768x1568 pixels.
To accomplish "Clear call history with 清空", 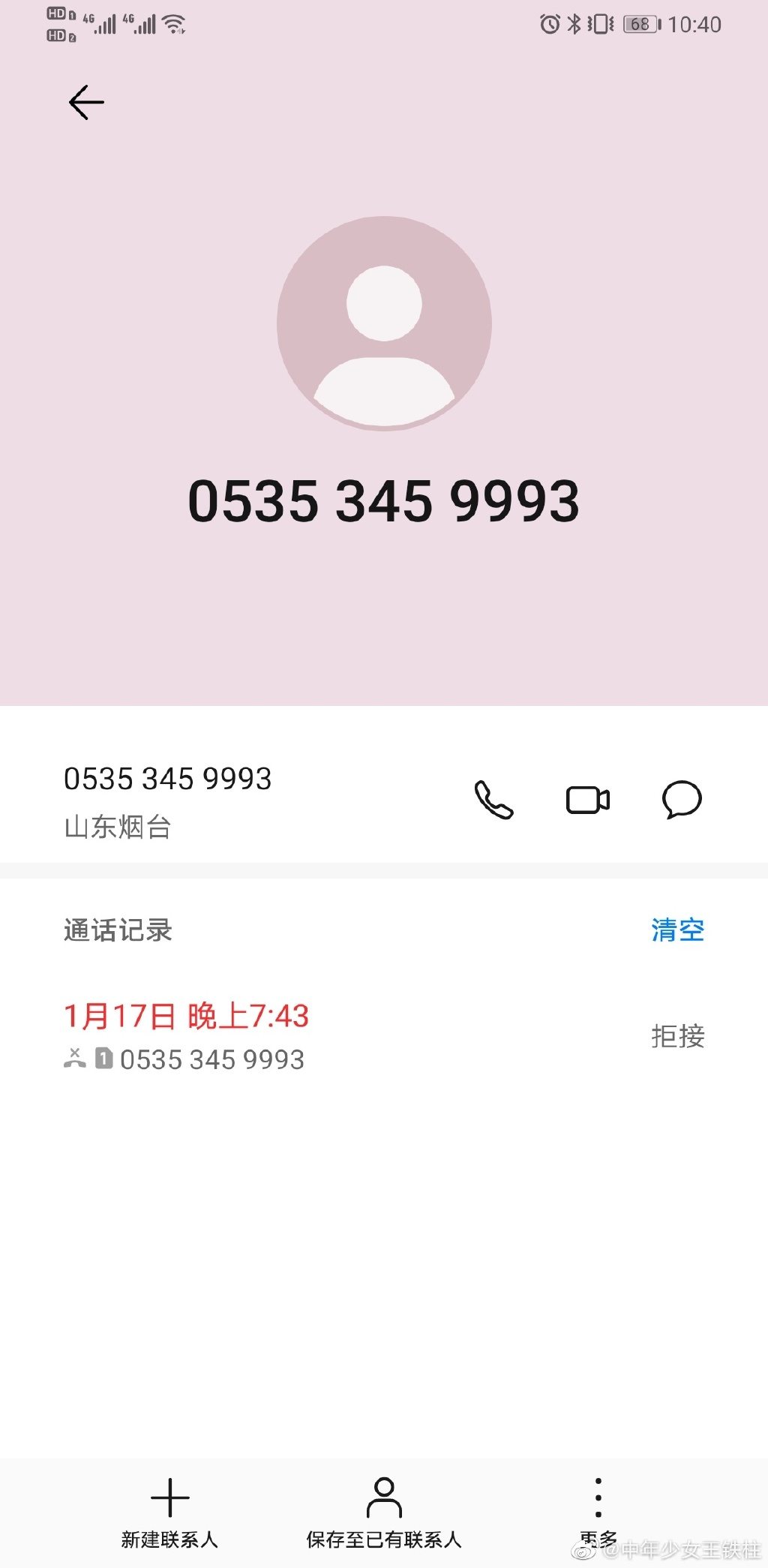I will (x=678, y=930).
